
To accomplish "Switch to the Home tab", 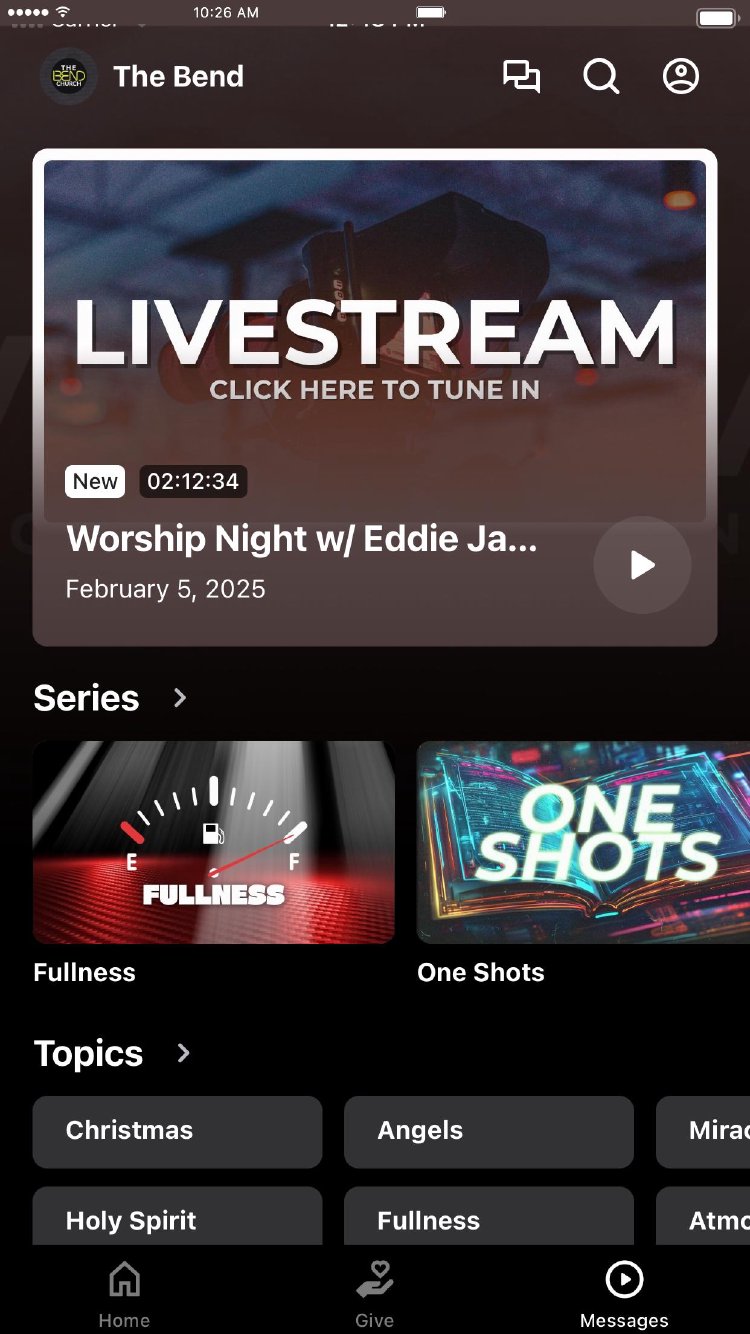I will point(124,1294).
